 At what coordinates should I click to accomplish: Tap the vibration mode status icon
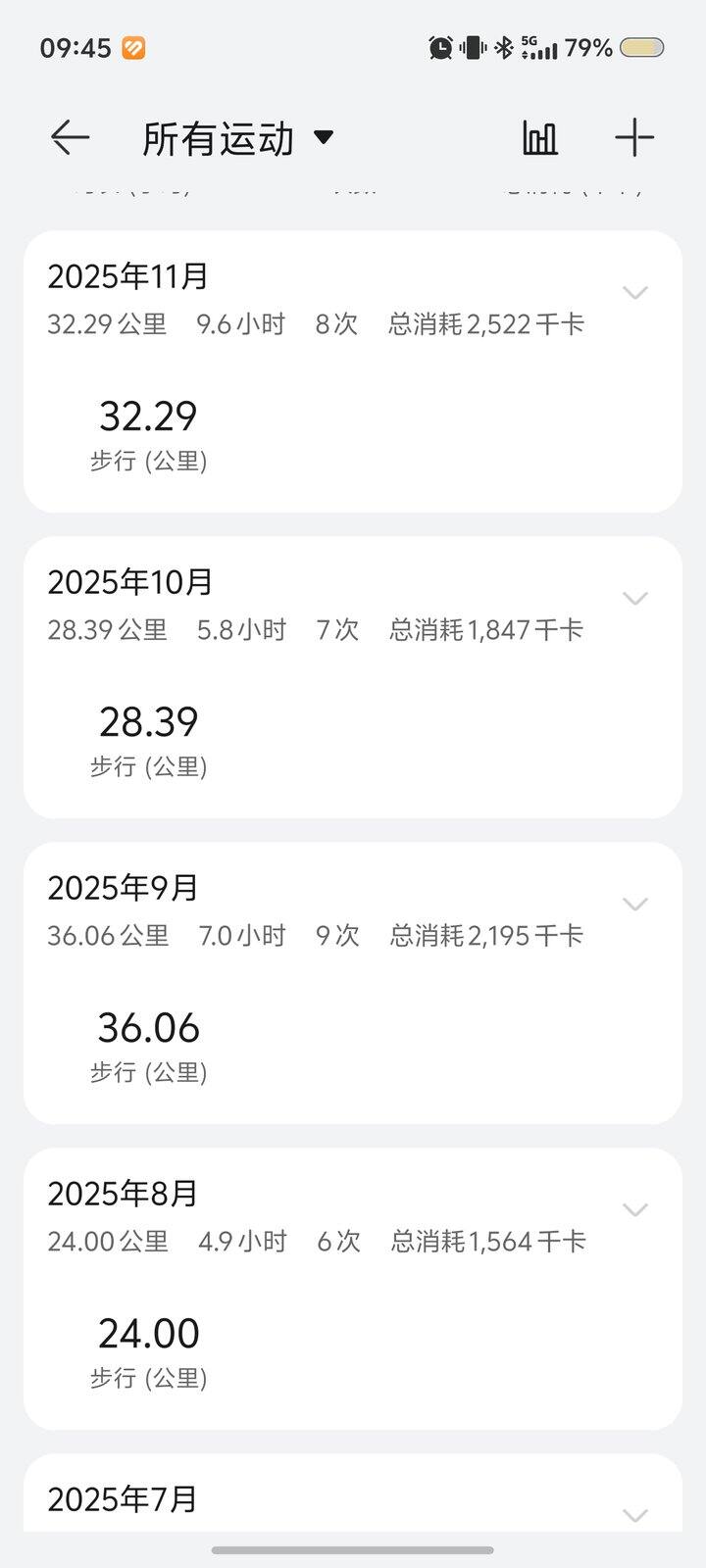[x=474, y=45]
